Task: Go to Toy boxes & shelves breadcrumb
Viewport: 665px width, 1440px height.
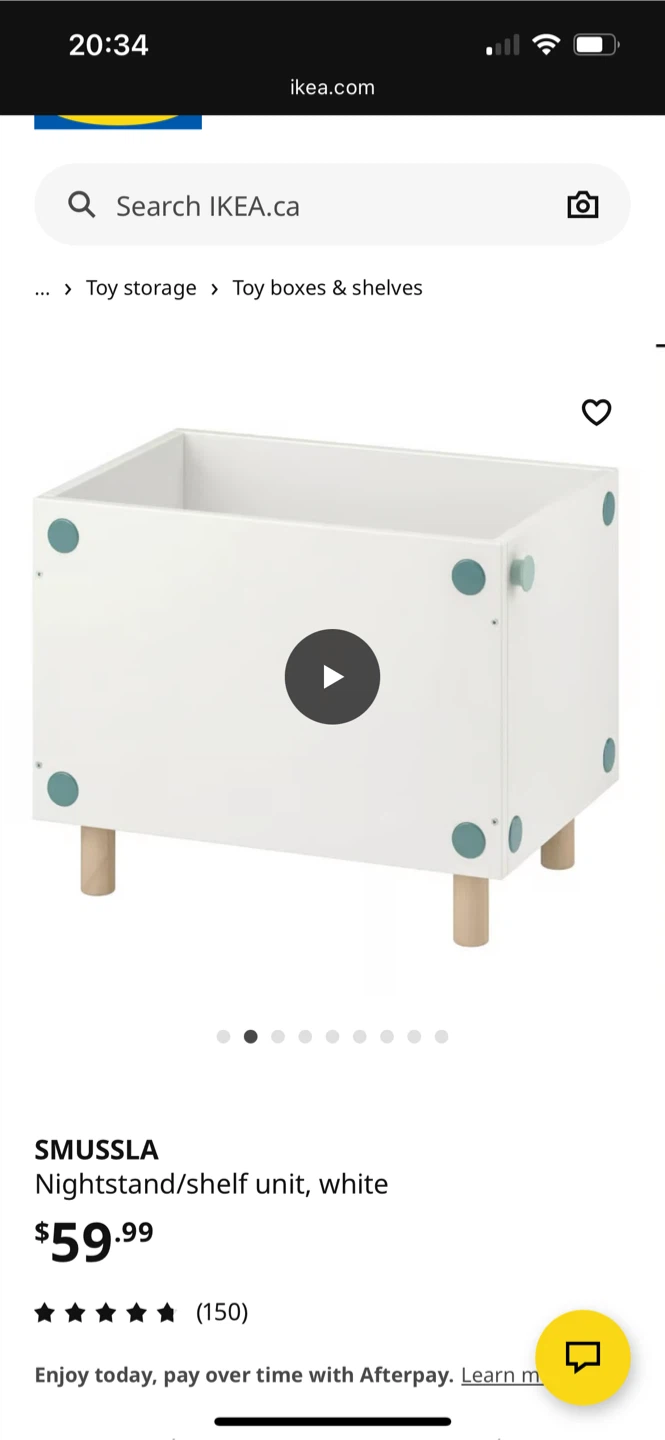Action: point(327,288)
